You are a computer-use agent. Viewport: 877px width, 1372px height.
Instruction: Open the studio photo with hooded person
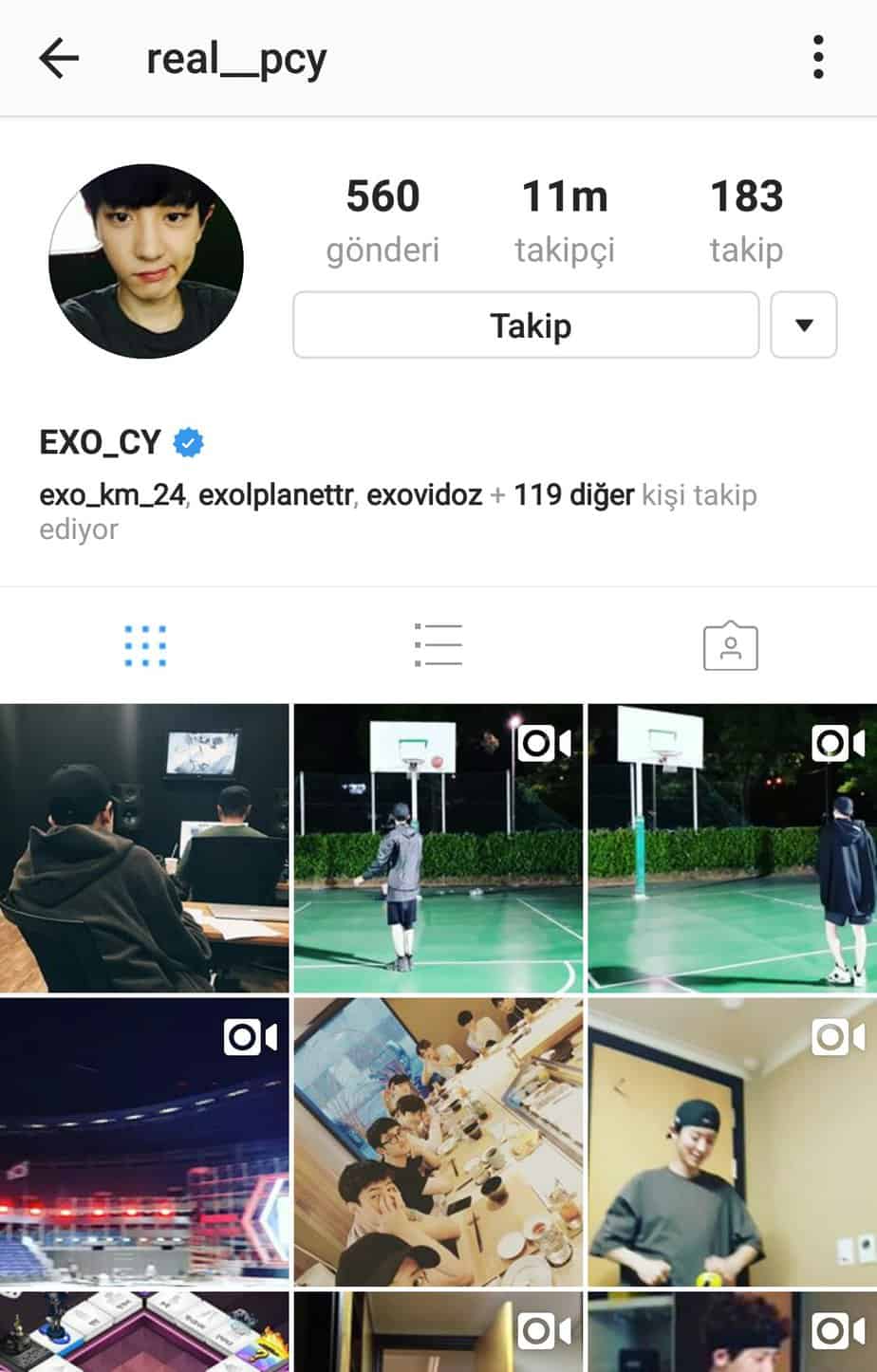click(x=144, y=847)
